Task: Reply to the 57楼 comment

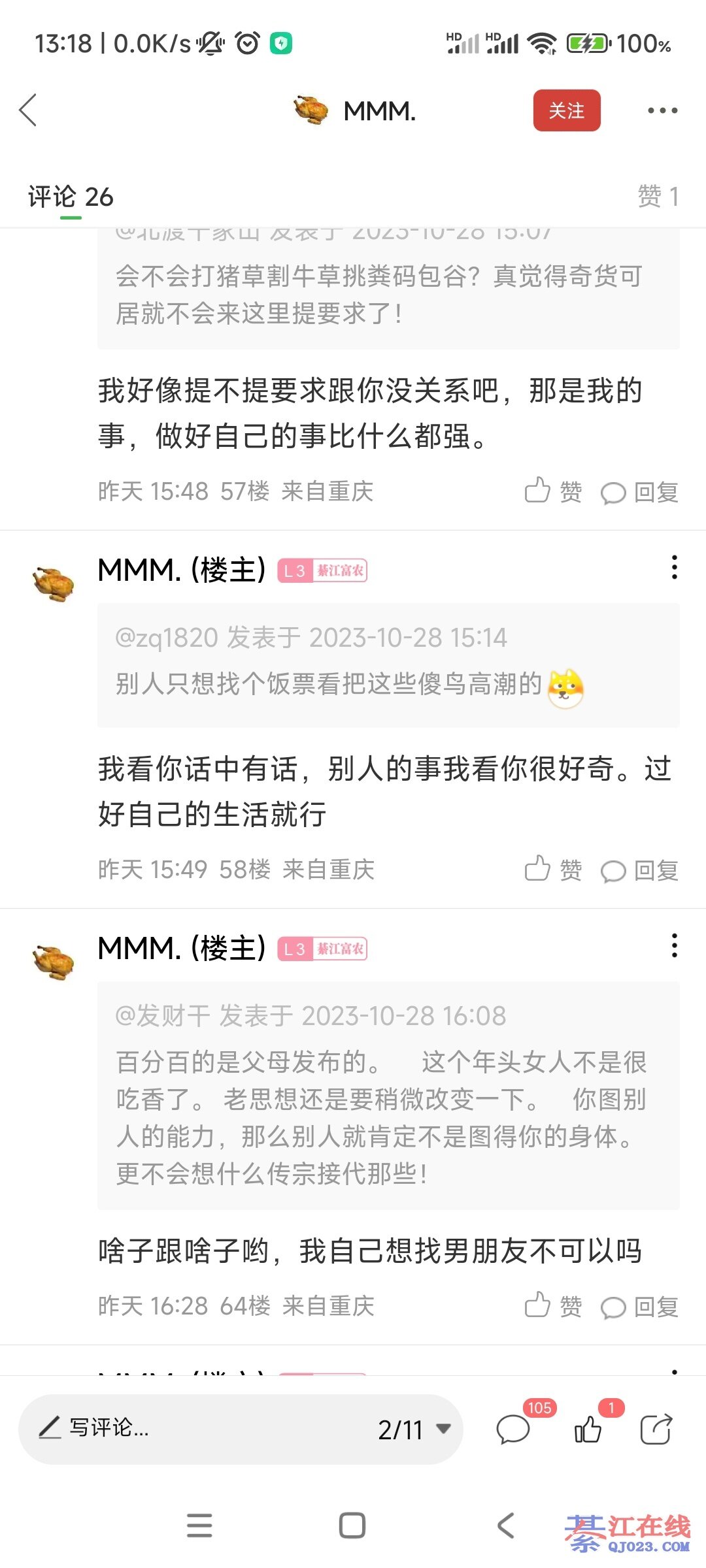Action: [x=639, y=492]
